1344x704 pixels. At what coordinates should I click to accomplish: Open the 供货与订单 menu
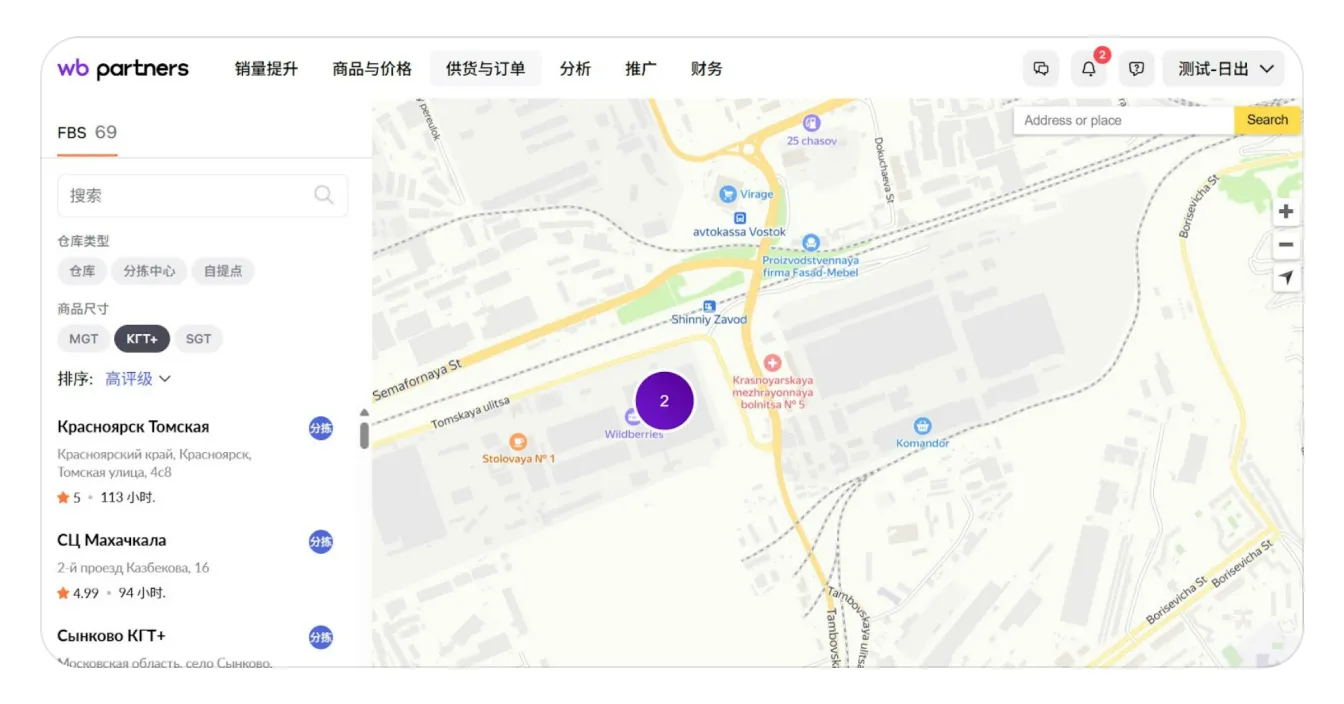485,69
